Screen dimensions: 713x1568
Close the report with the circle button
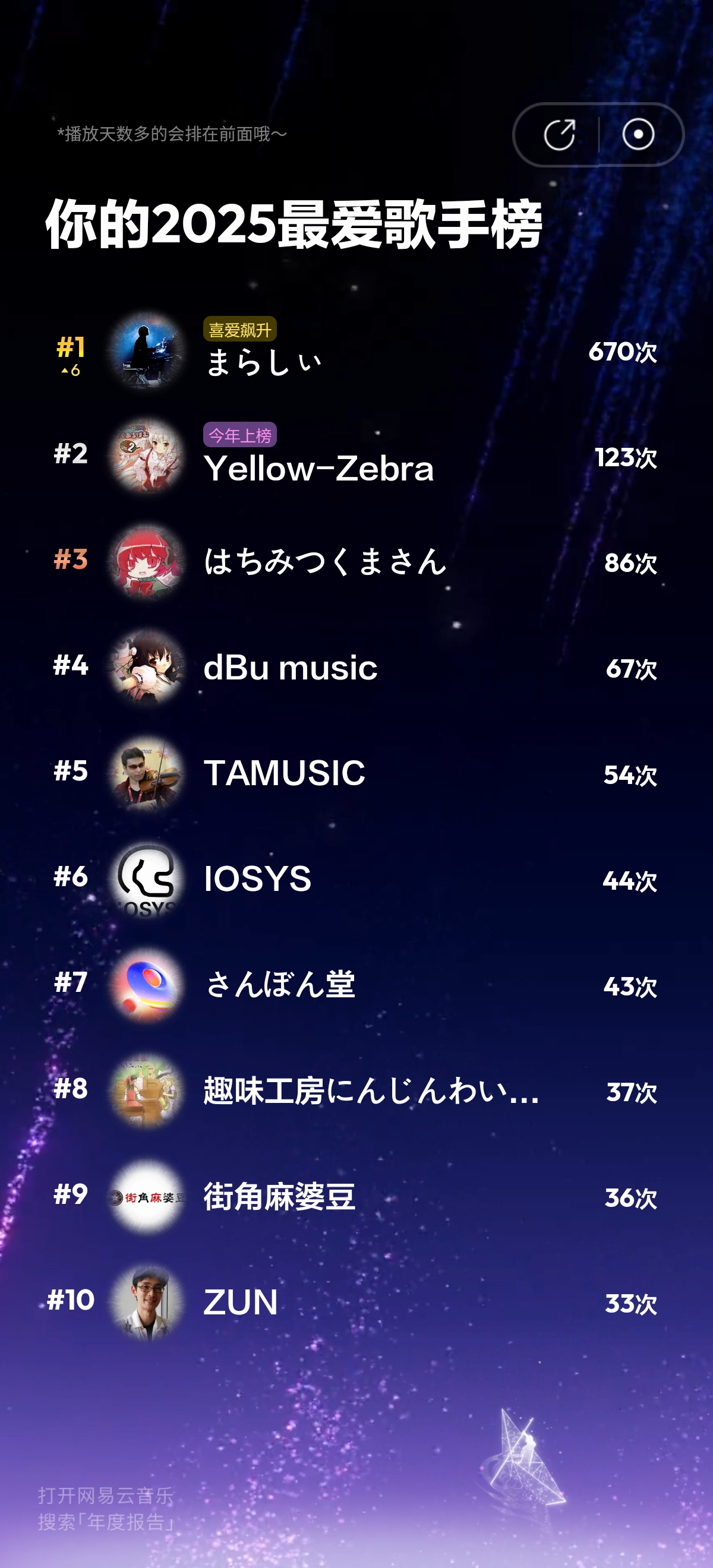click(638, 134)
